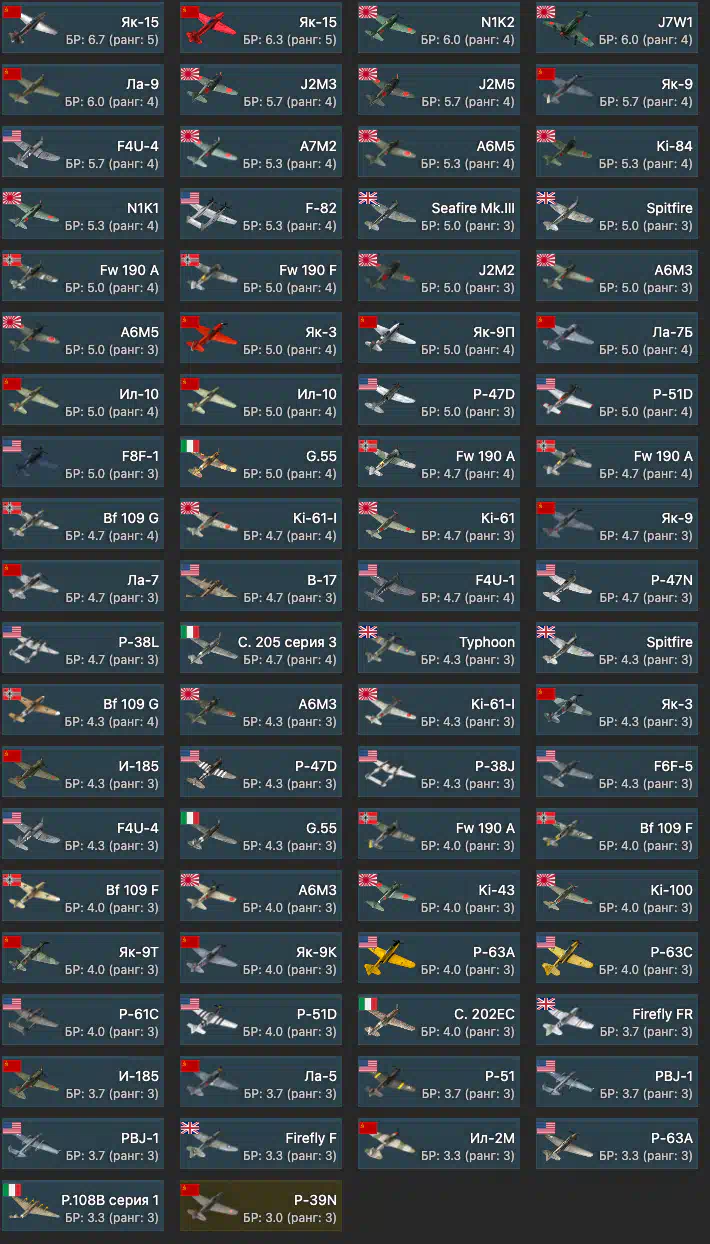Open the Seafire Mk.III card
Image resolution: width=710 pixels, height=1244 pixels.
click(438, 214)
